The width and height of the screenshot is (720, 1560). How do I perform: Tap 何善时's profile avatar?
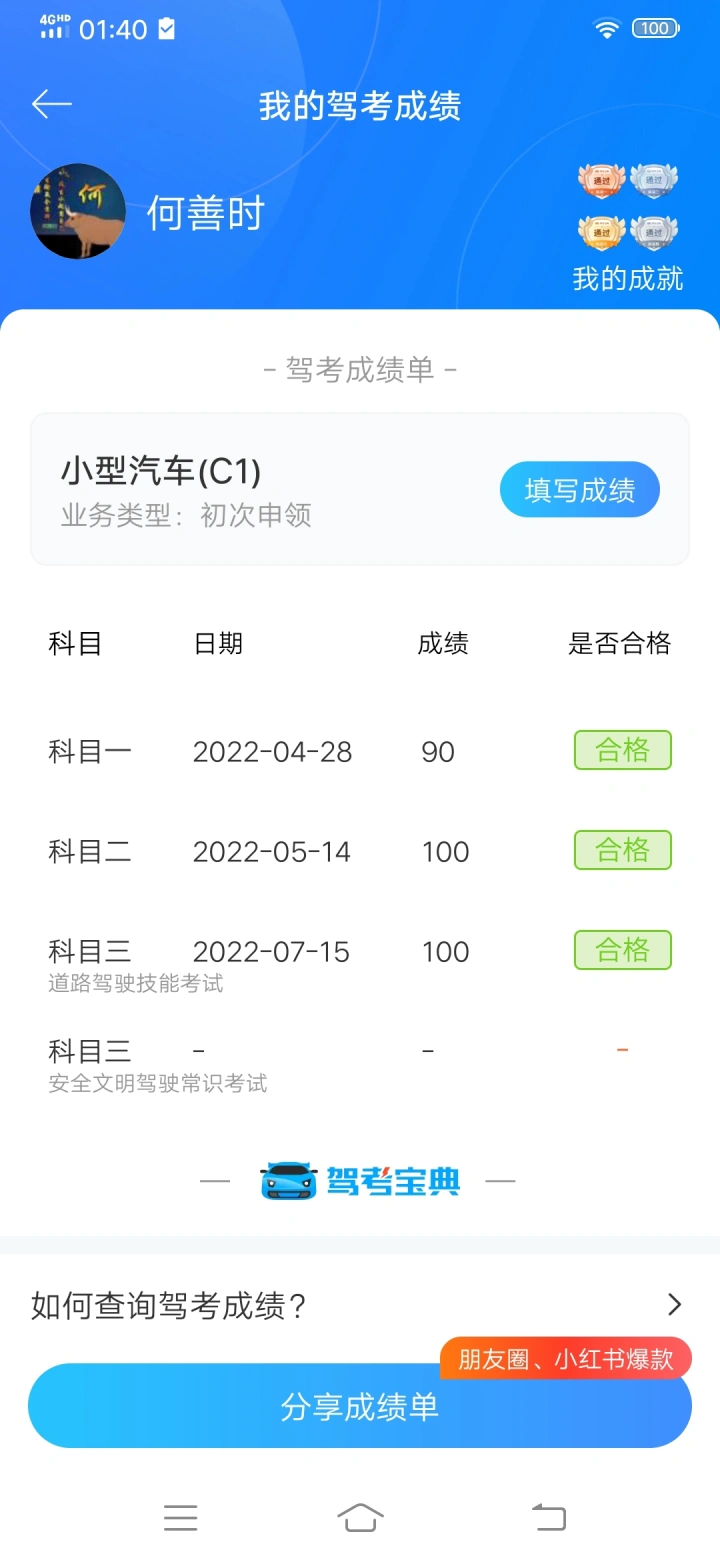click(78, 212)
